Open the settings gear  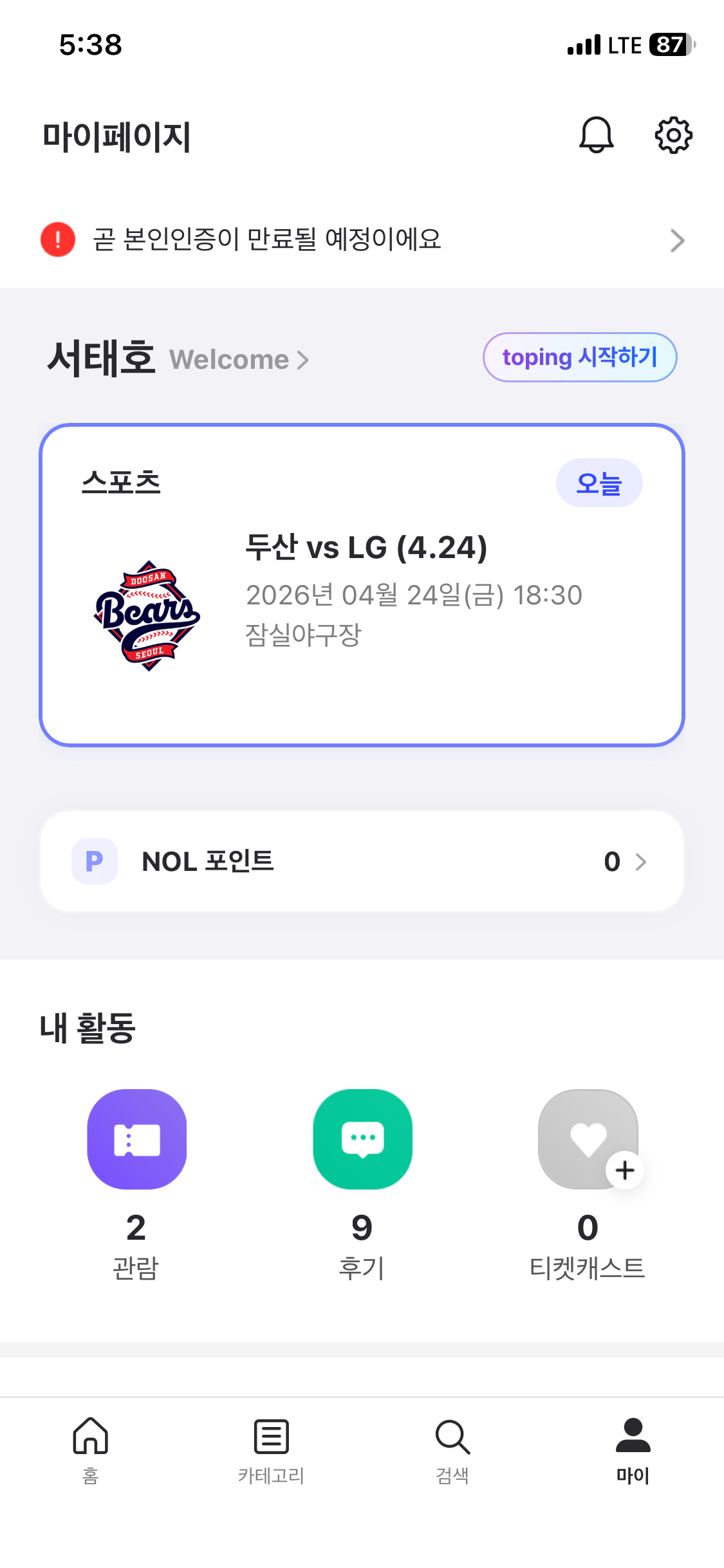673,135
